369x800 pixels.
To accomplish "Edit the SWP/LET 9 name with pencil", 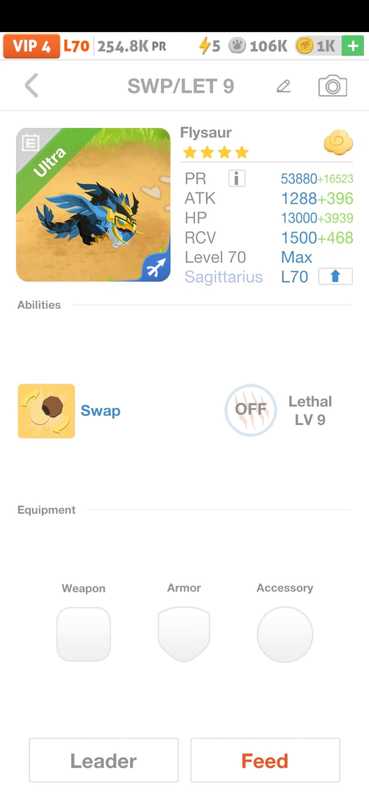I will pos(283,86).
